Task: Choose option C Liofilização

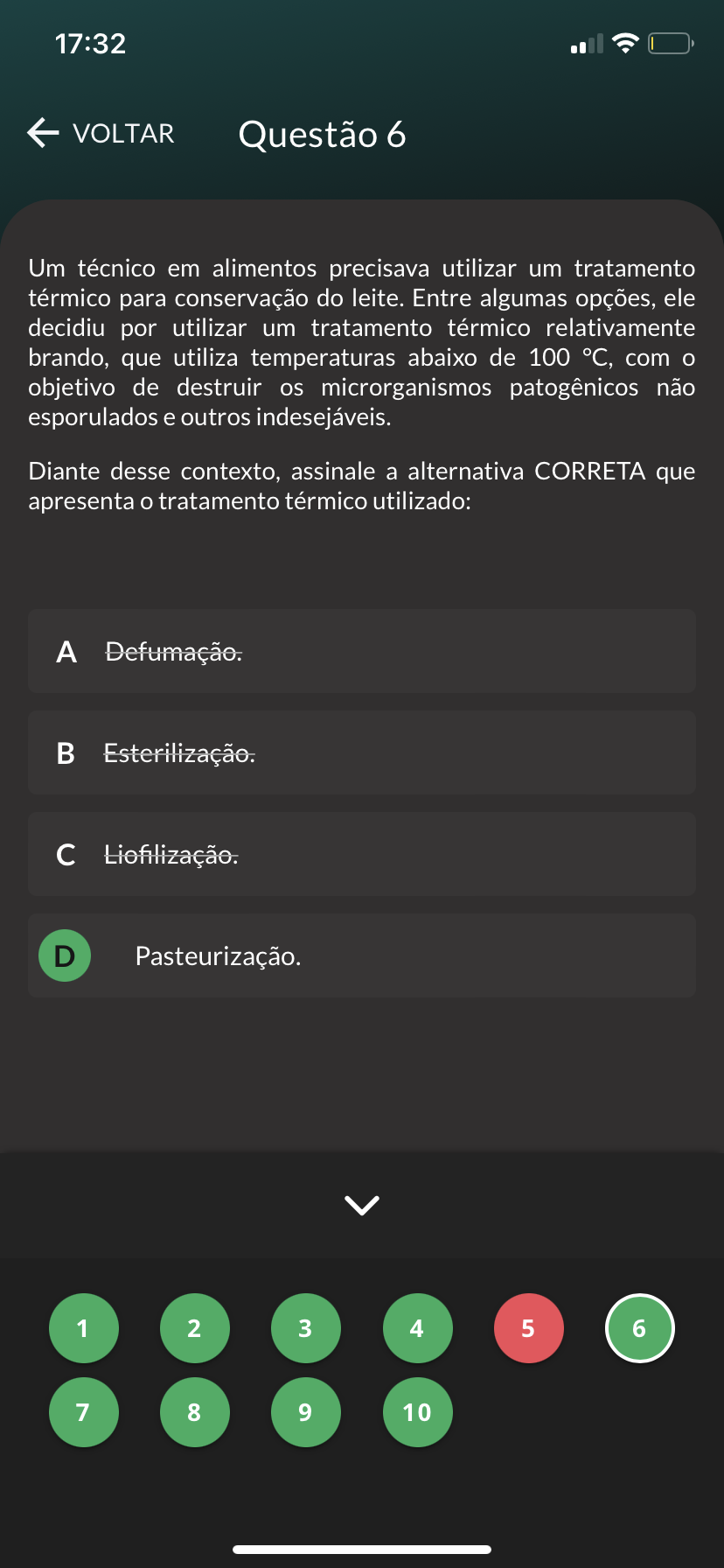Action: (x=362, y=855)
